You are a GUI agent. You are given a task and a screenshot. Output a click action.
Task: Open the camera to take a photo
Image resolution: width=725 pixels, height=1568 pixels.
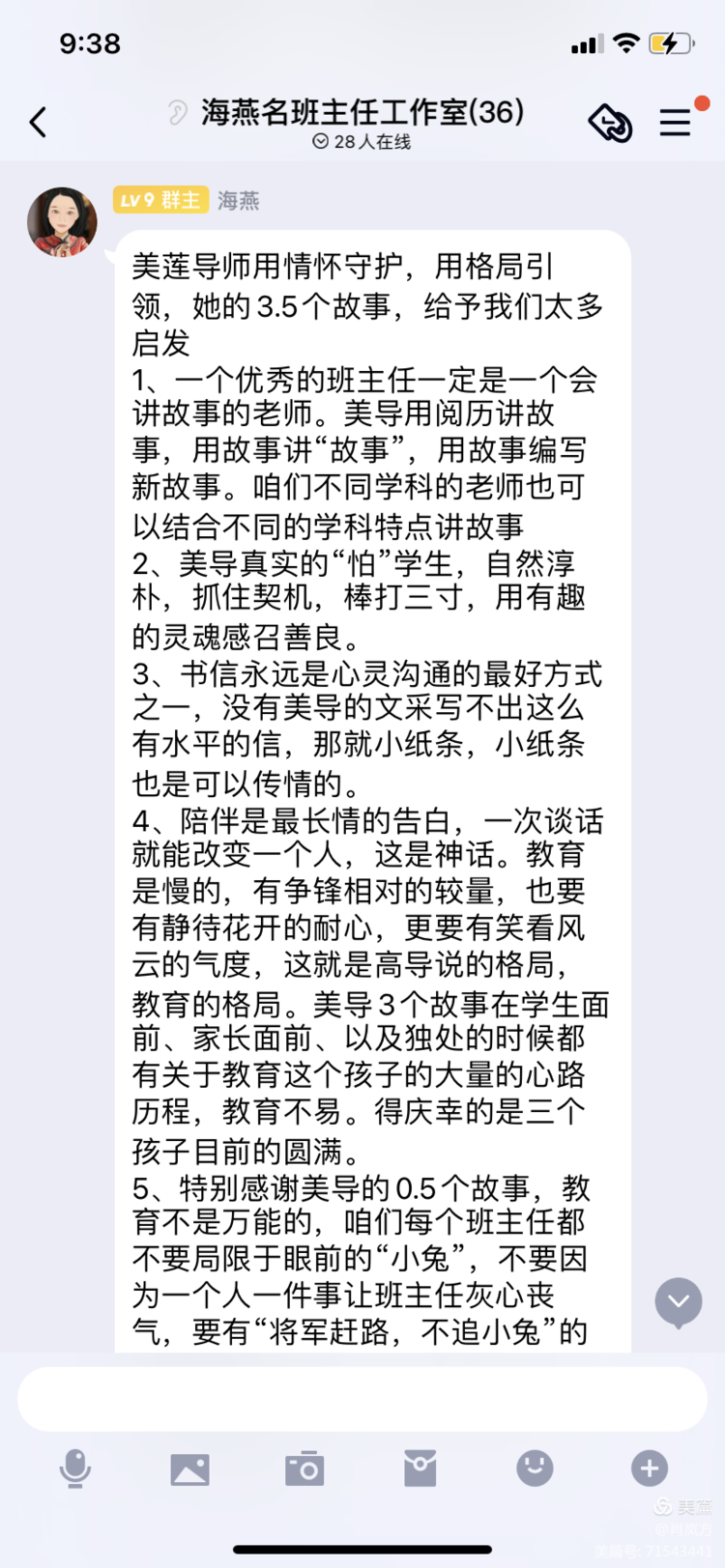coord(304,1468)
